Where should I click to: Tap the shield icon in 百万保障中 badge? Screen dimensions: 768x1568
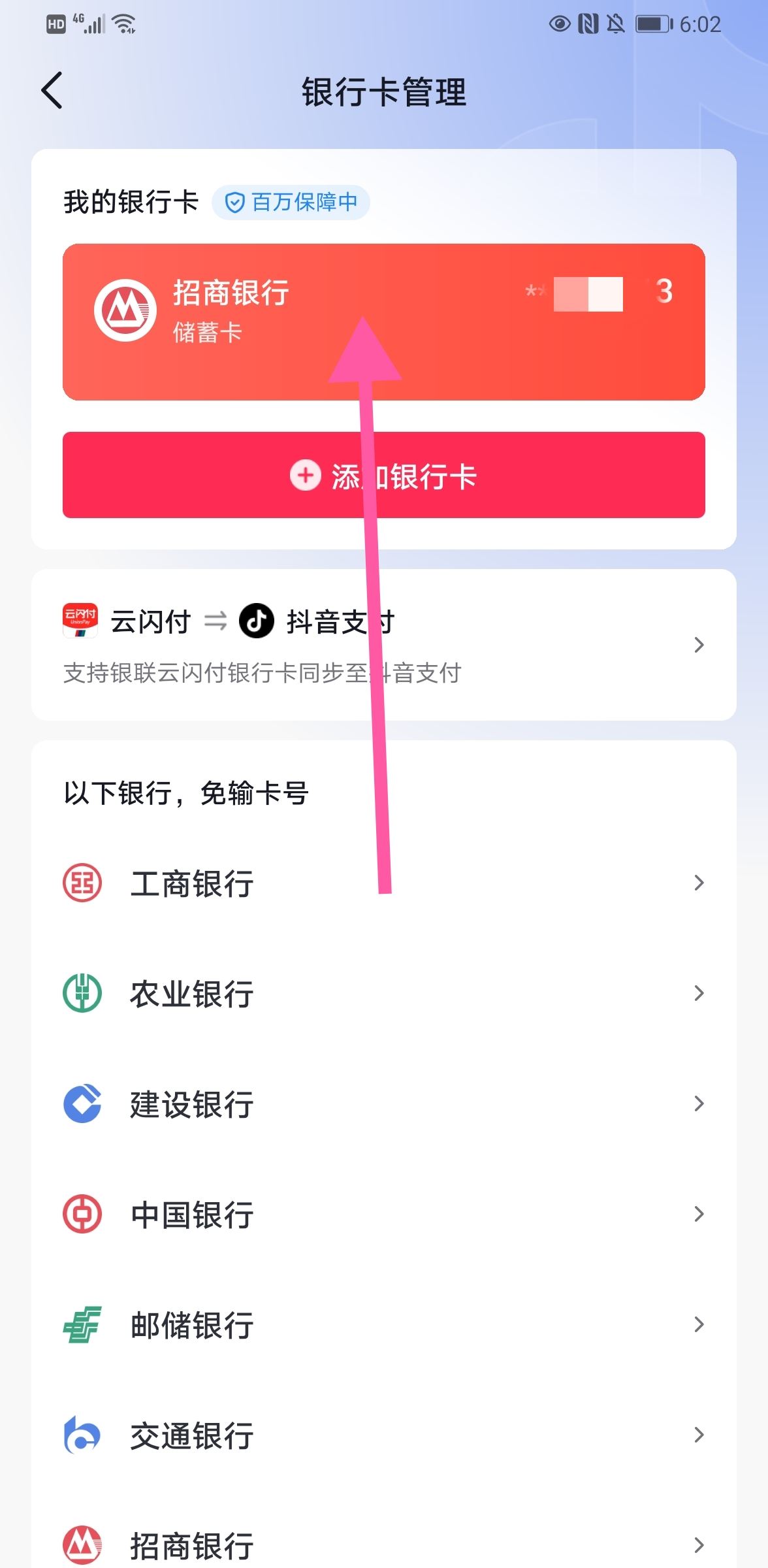(233, 203)
